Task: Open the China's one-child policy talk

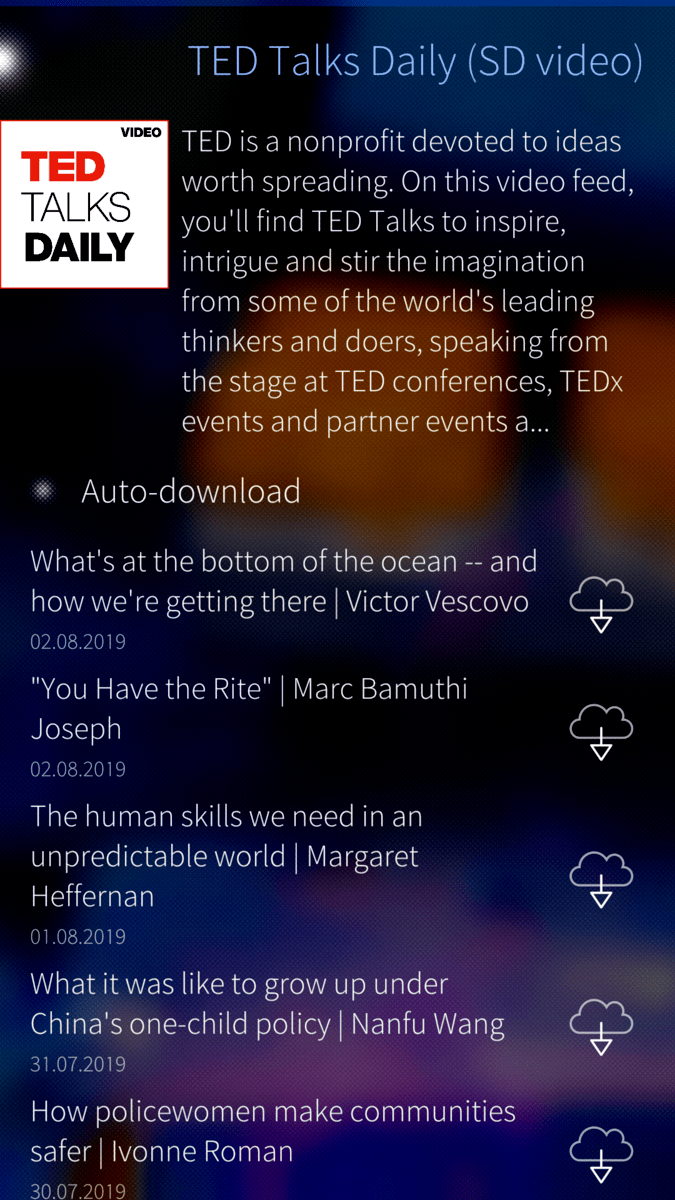Action: click(x=267, y=1004)
